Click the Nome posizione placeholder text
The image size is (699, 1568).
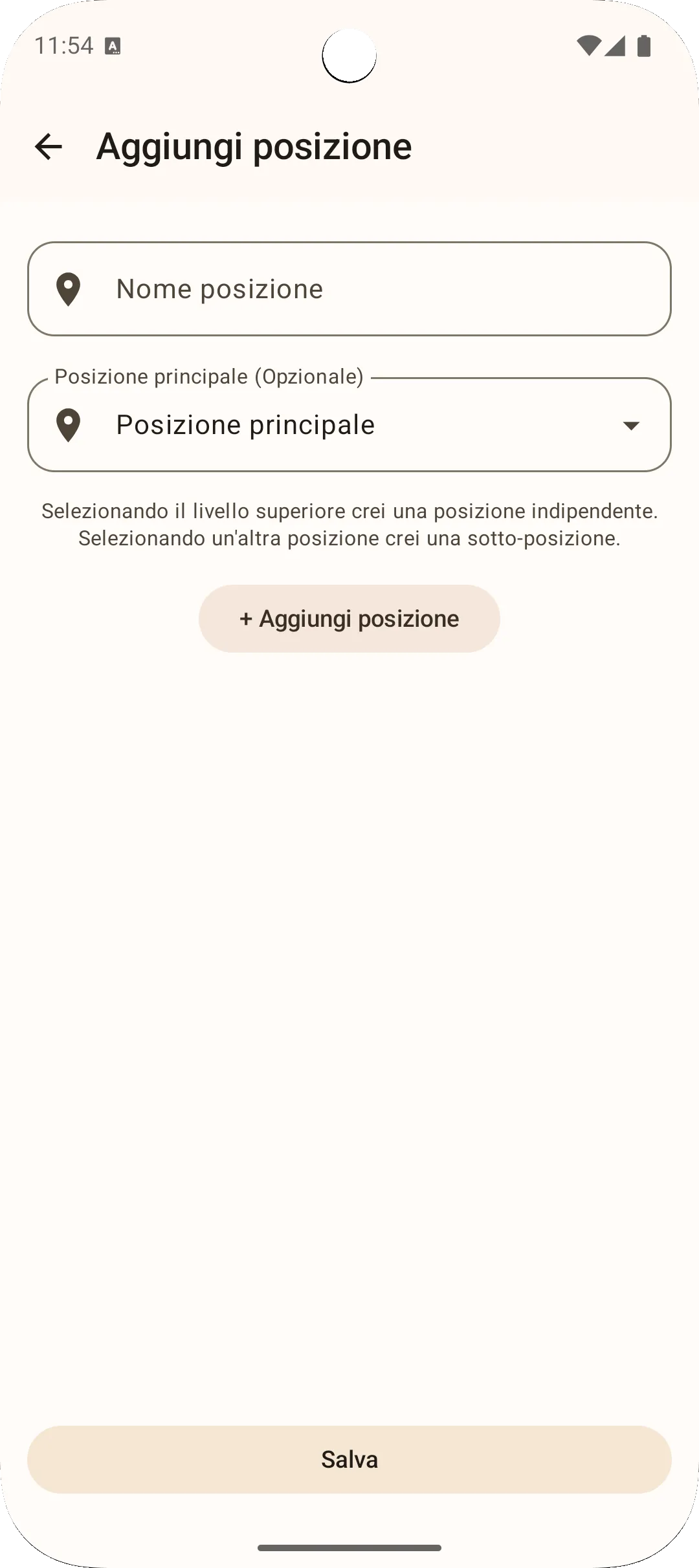(x=219, y=290)
